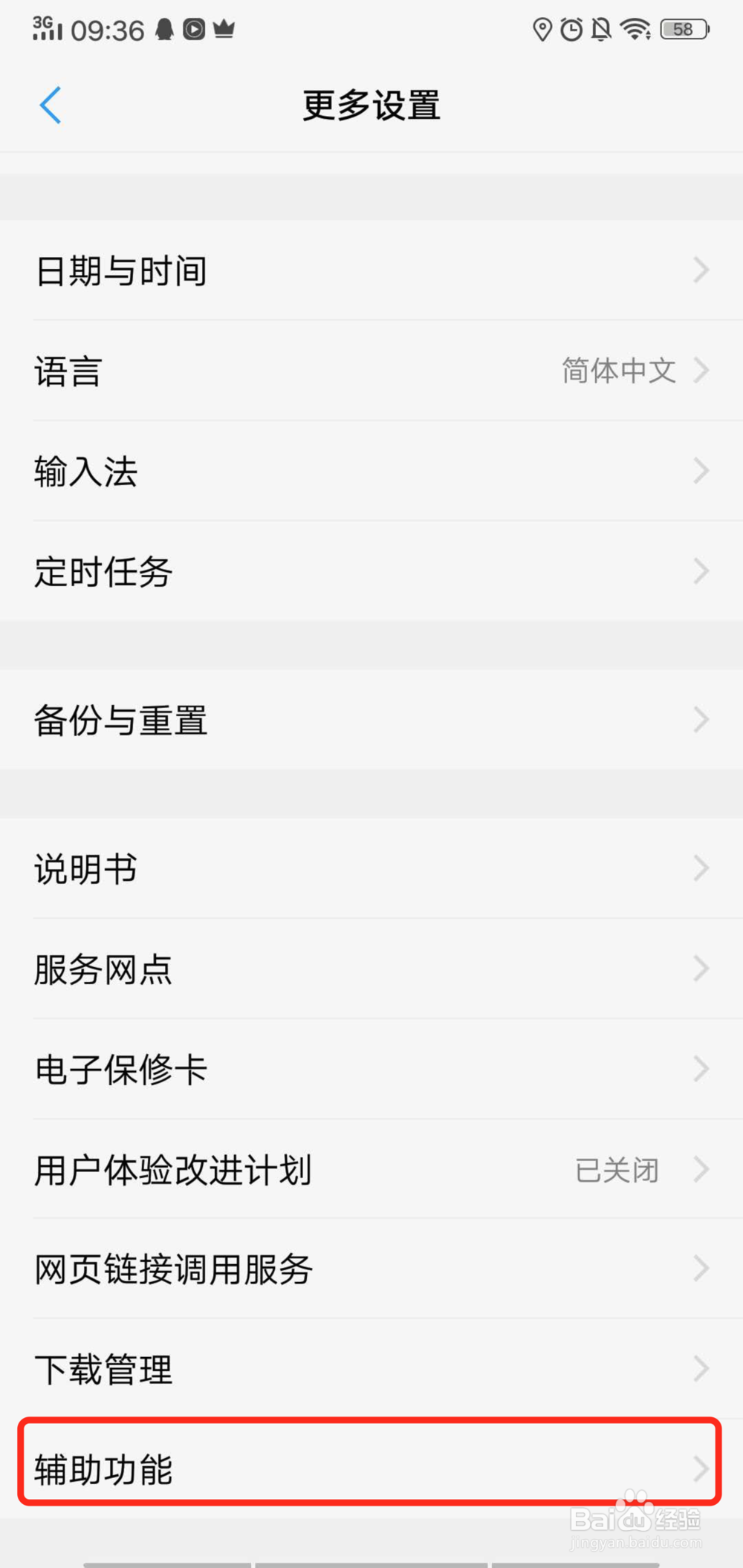This screenshot has height=1568, width=743.
Task: Open 辅助功能 settings entry
Action: (371, 1468)
